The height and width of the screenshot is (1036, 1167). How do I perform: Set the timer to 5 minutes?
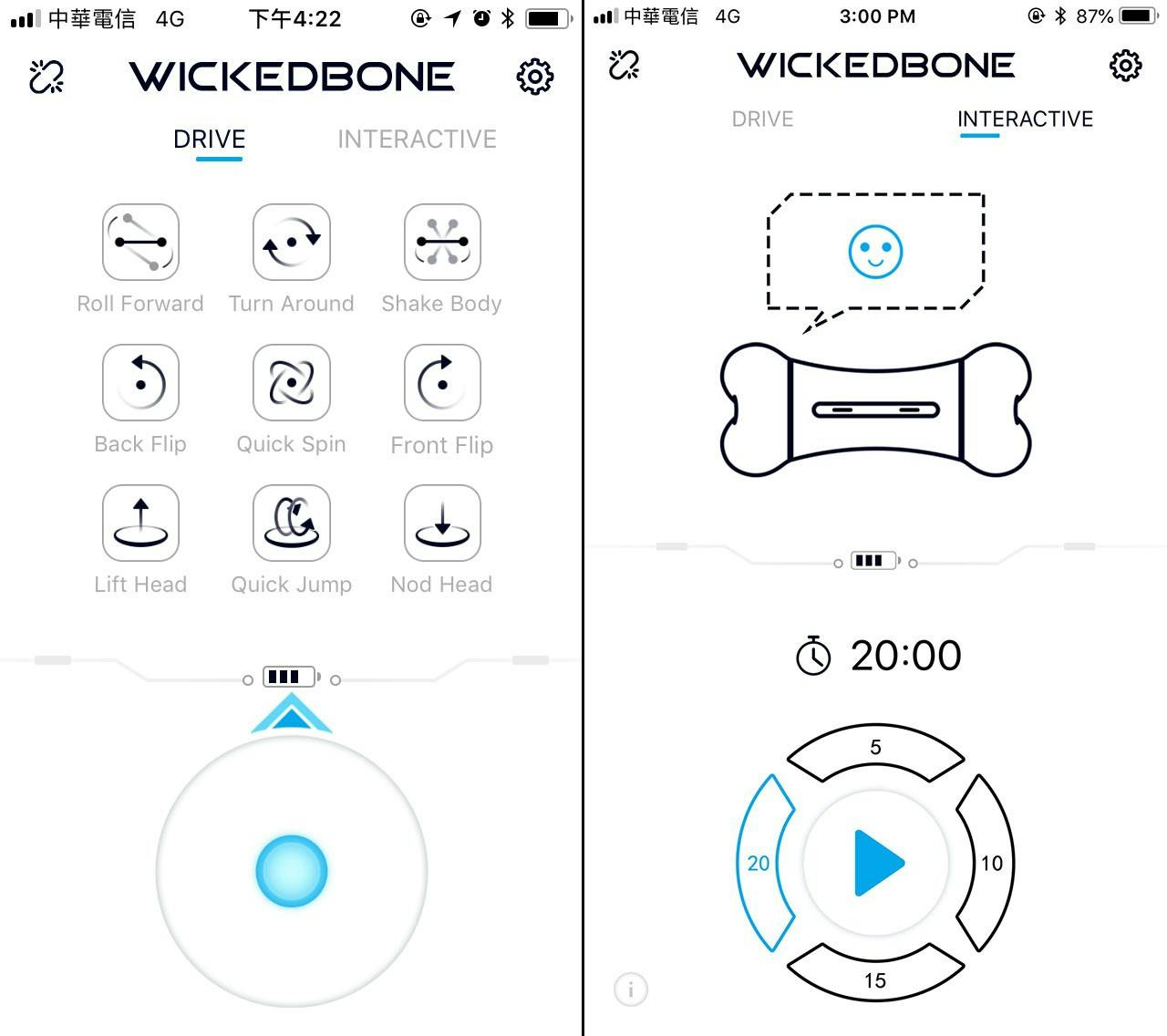(875, 752)
